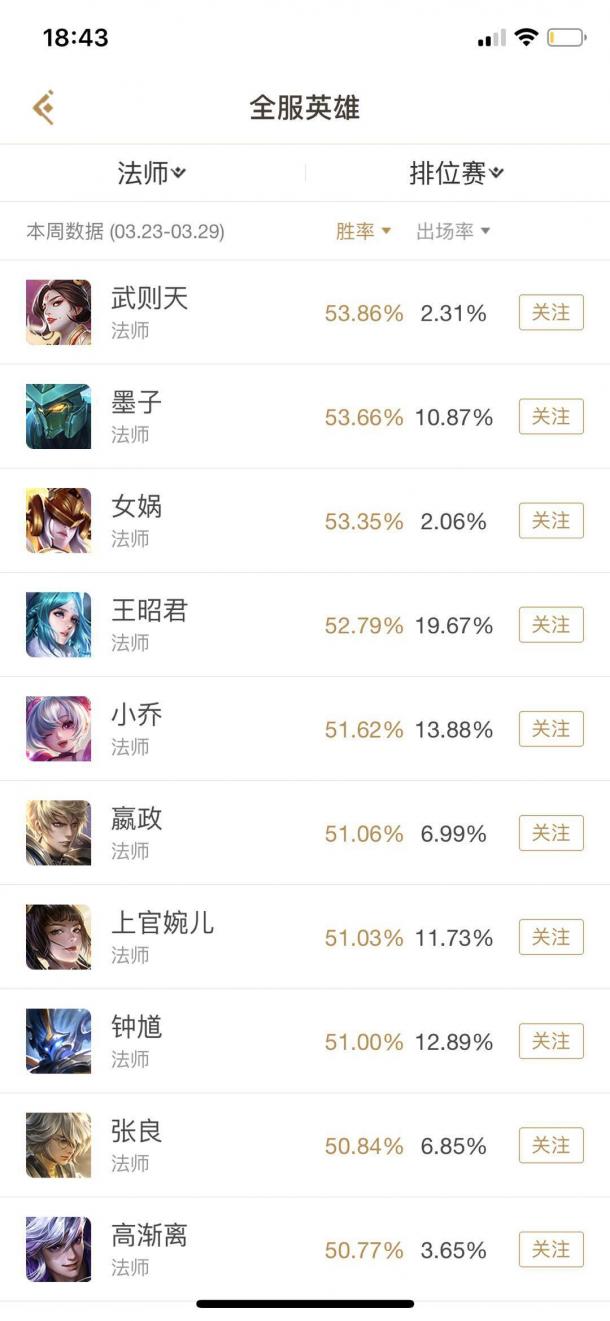Follow 小乔 with the 关注 button
610x1321 pixels.
[550, 729]
